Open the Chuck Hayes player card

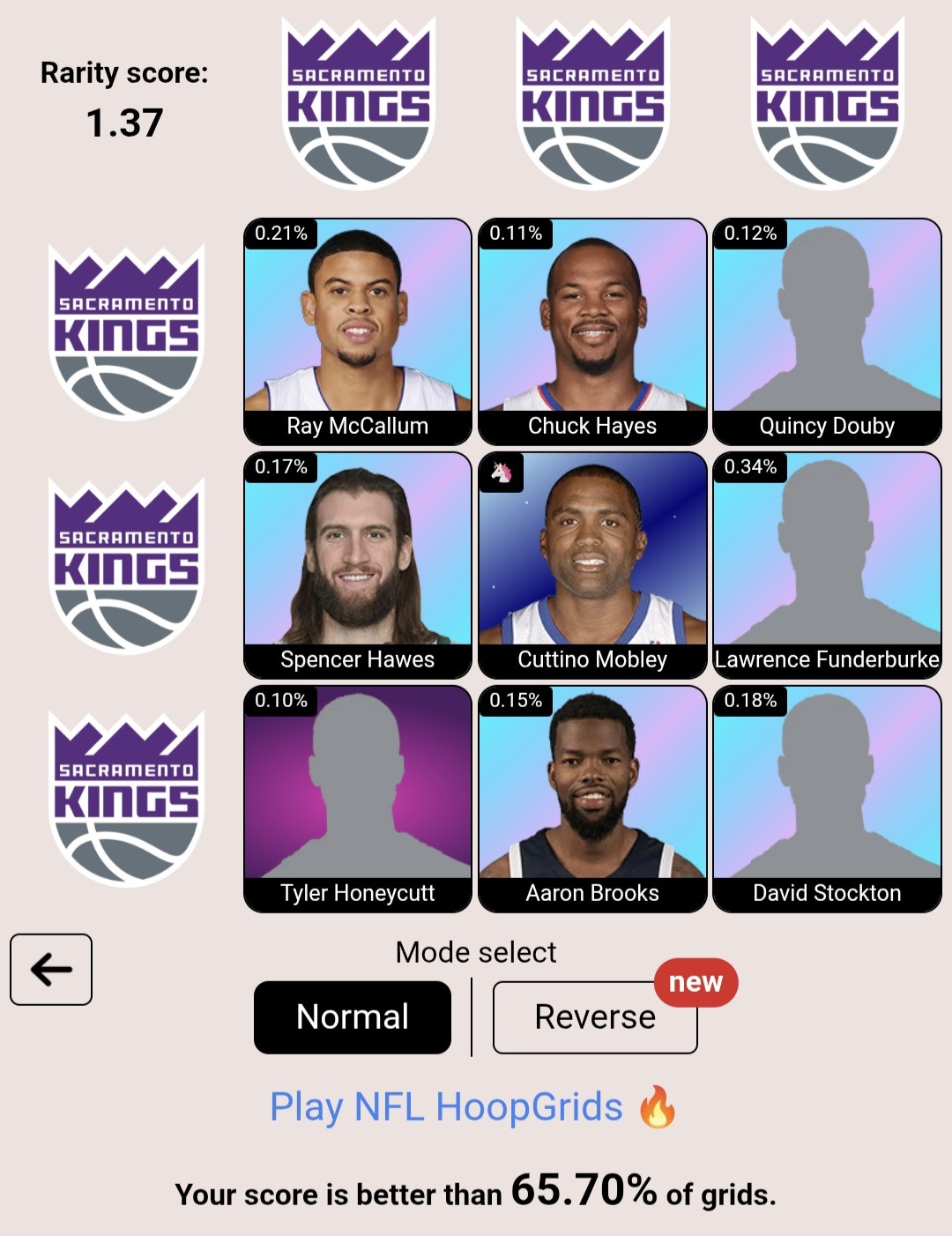[x=592, y=331]
